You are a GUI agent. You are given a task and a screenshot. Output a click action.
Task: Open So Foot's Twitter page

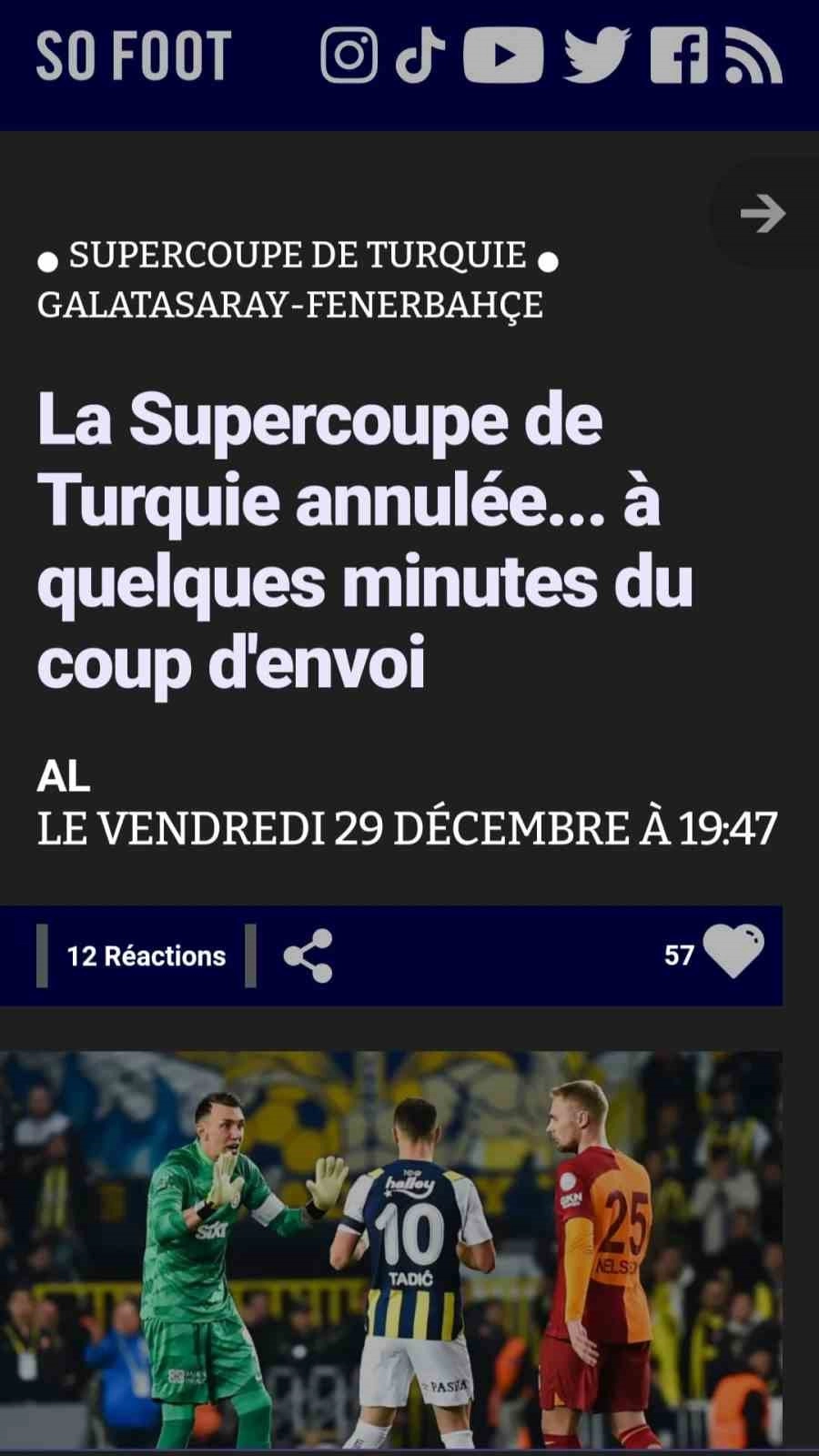(596, 55)
